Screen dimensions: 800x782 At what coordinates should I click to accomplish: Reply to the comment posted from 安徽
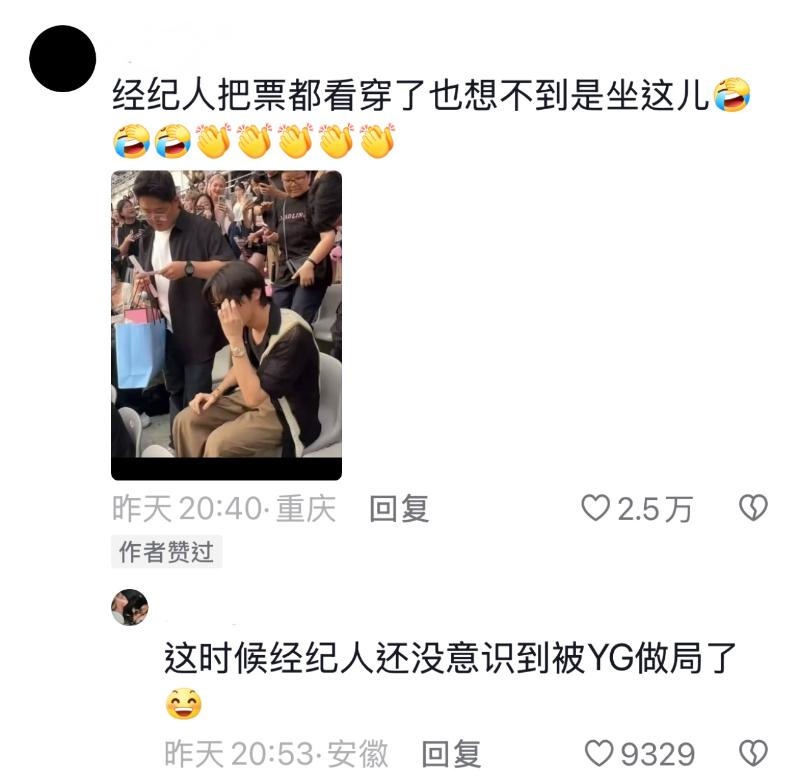[x=451, y=753]
